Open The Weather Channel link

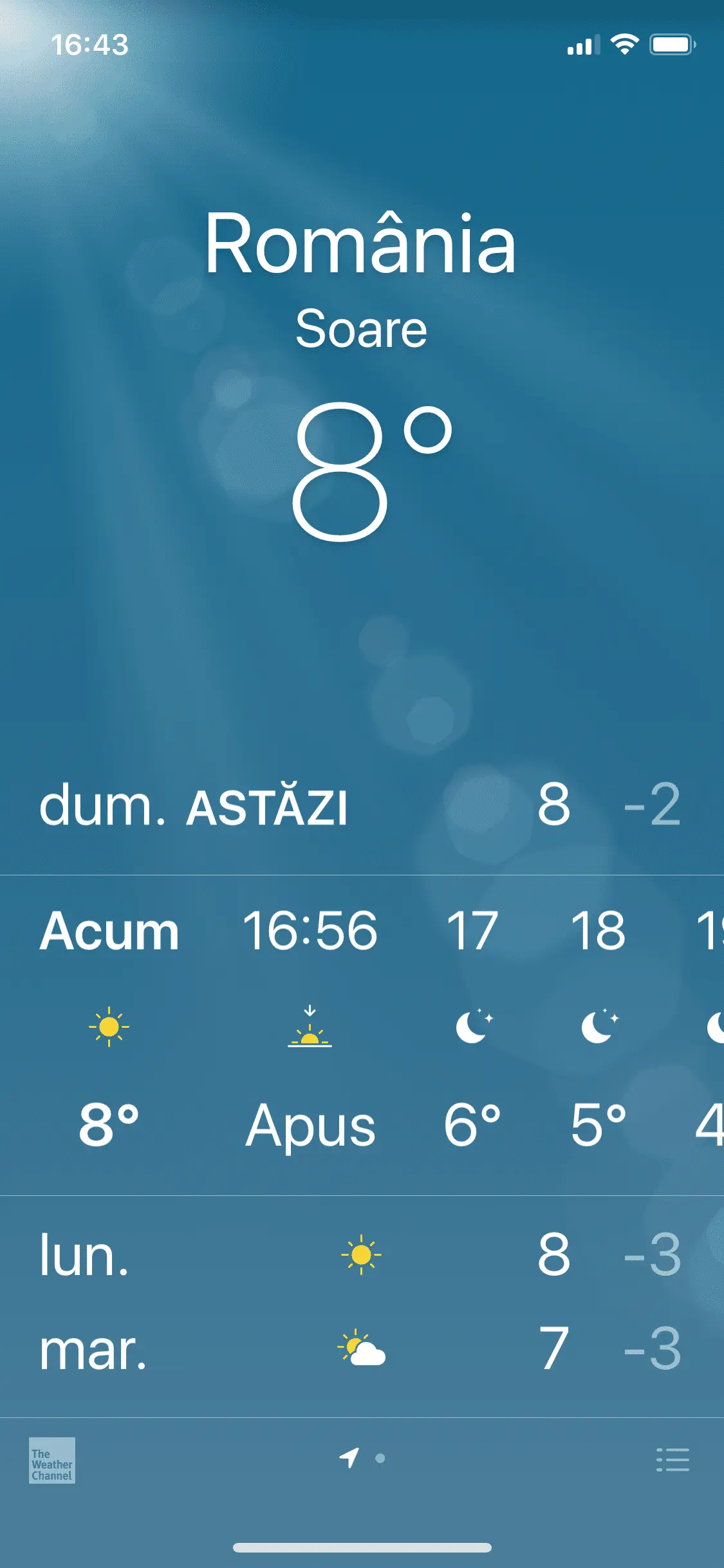pyautogui.click(x=52, y=1460)
